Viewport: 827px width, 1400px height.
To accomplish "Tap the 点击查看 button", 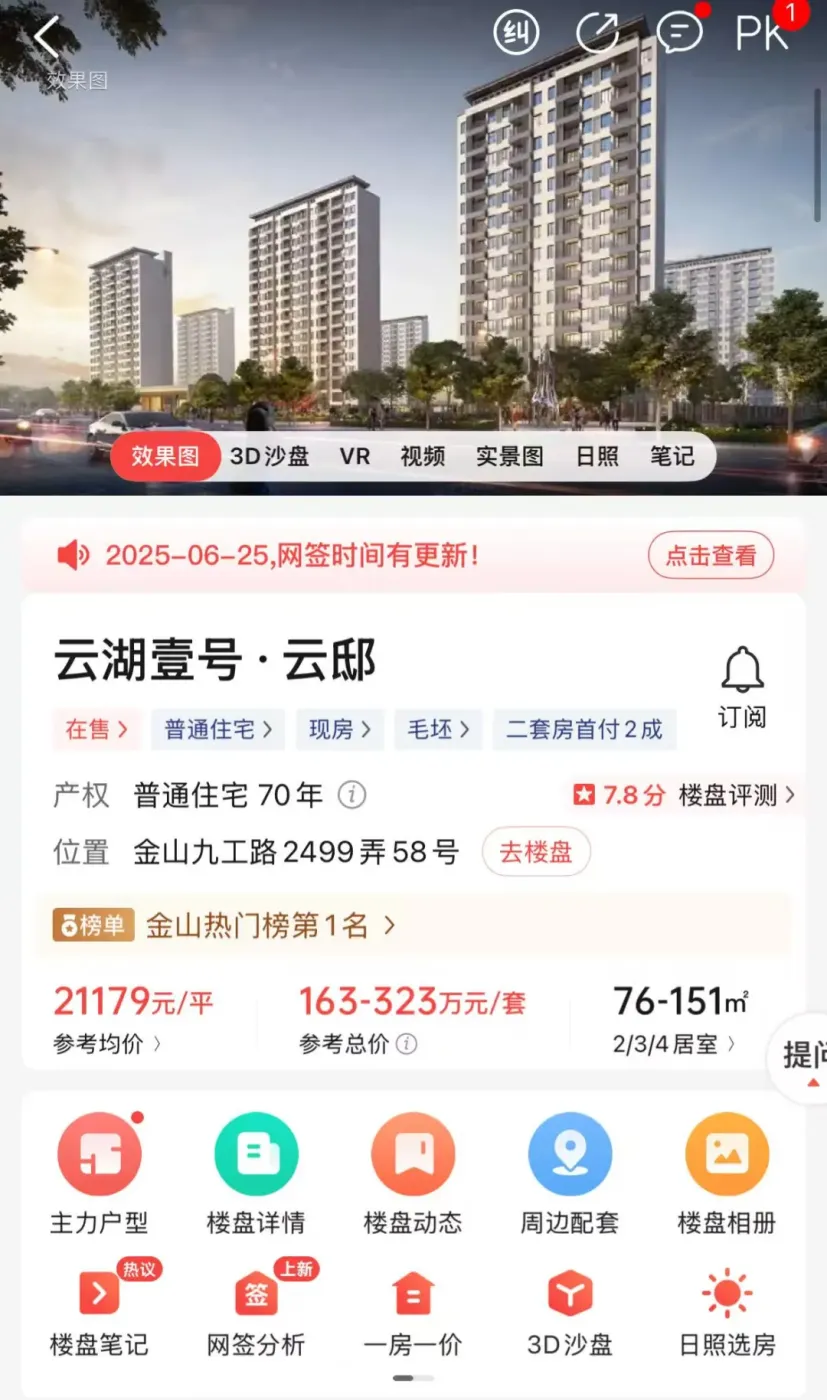I will pos(711,555).
